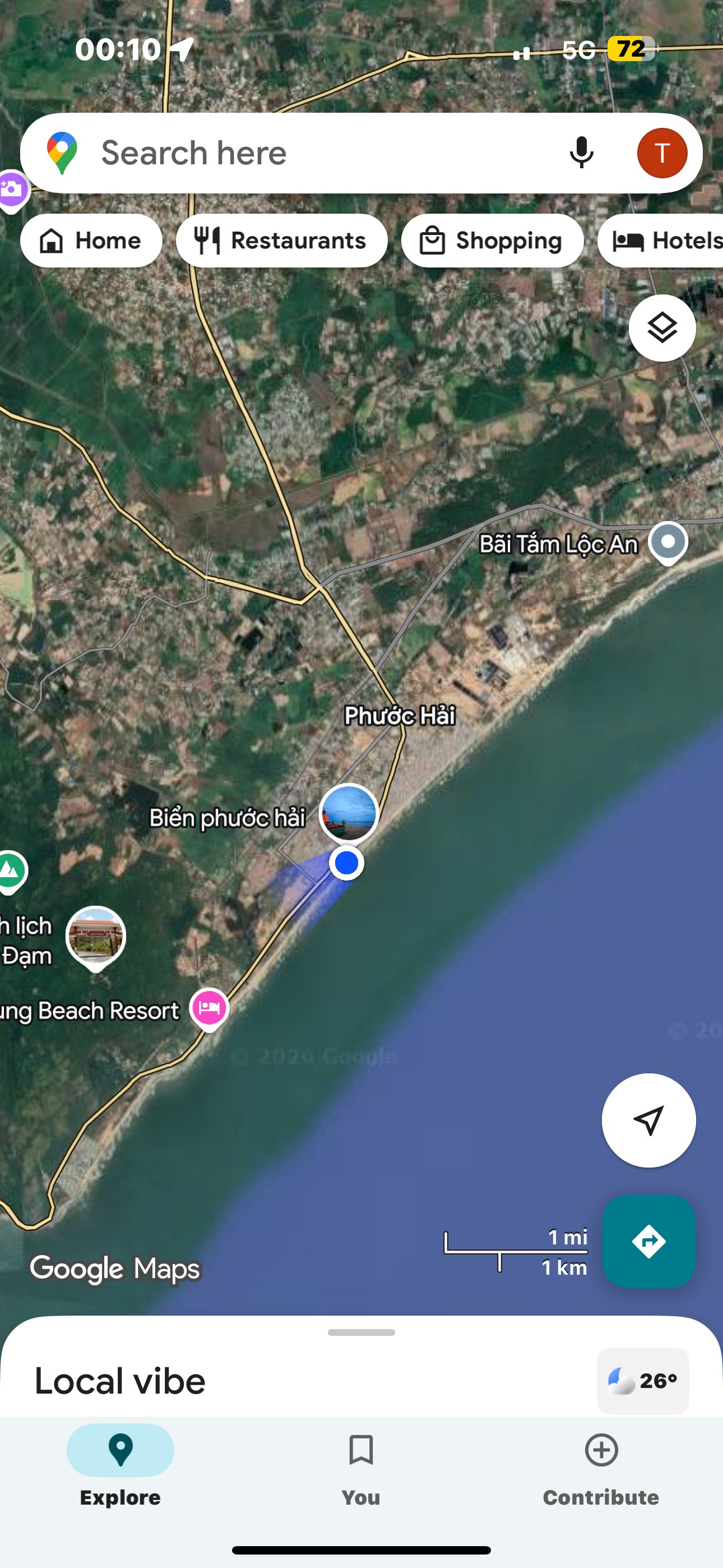Open the Biển phước hải photo marker
Image resolution: width=723 pixels, height=1568 pixels.
pos(349,813)
